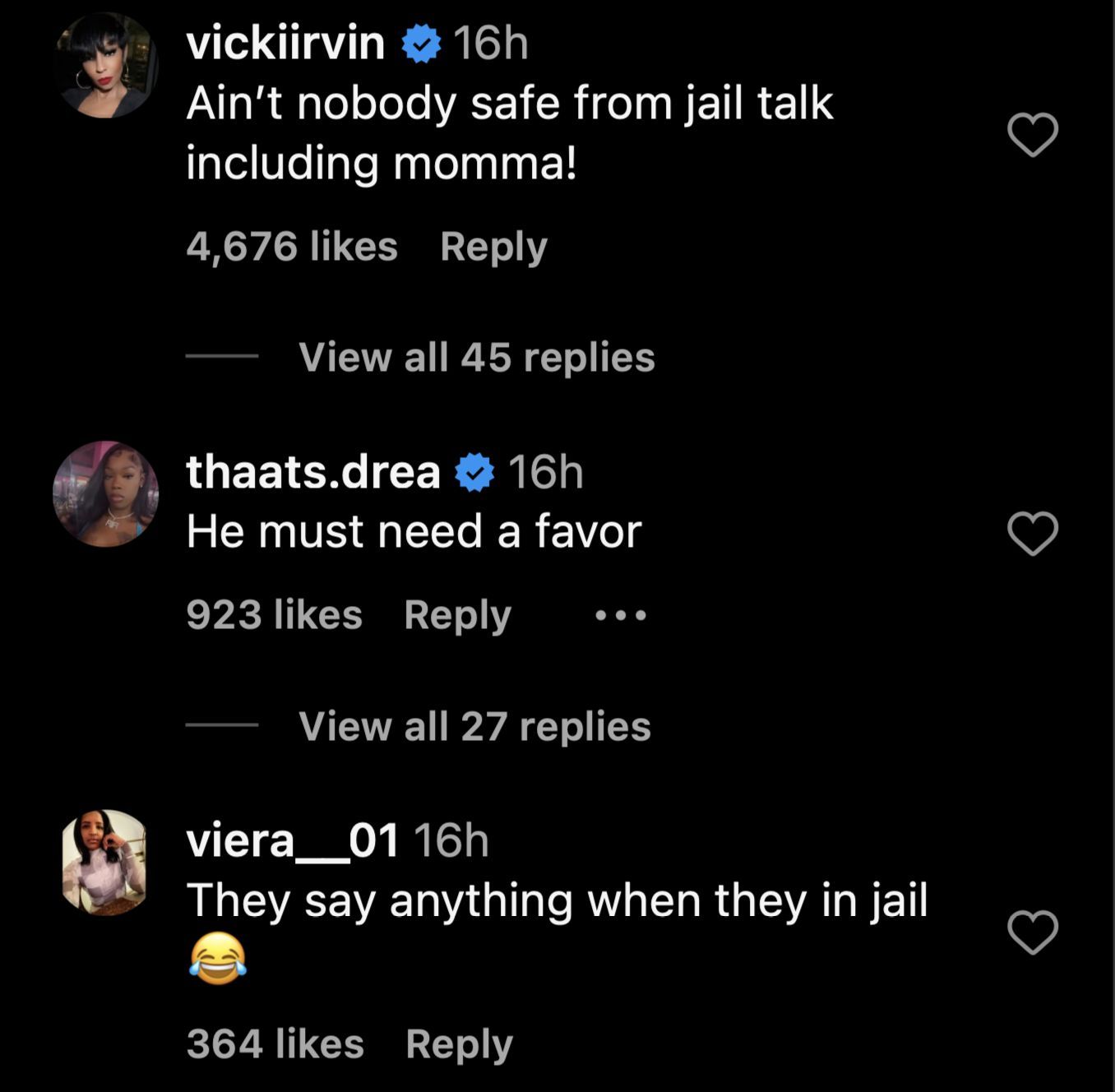Open thaats.drea's profile picture
The image size is (1115, 1092).
point(105,493)
